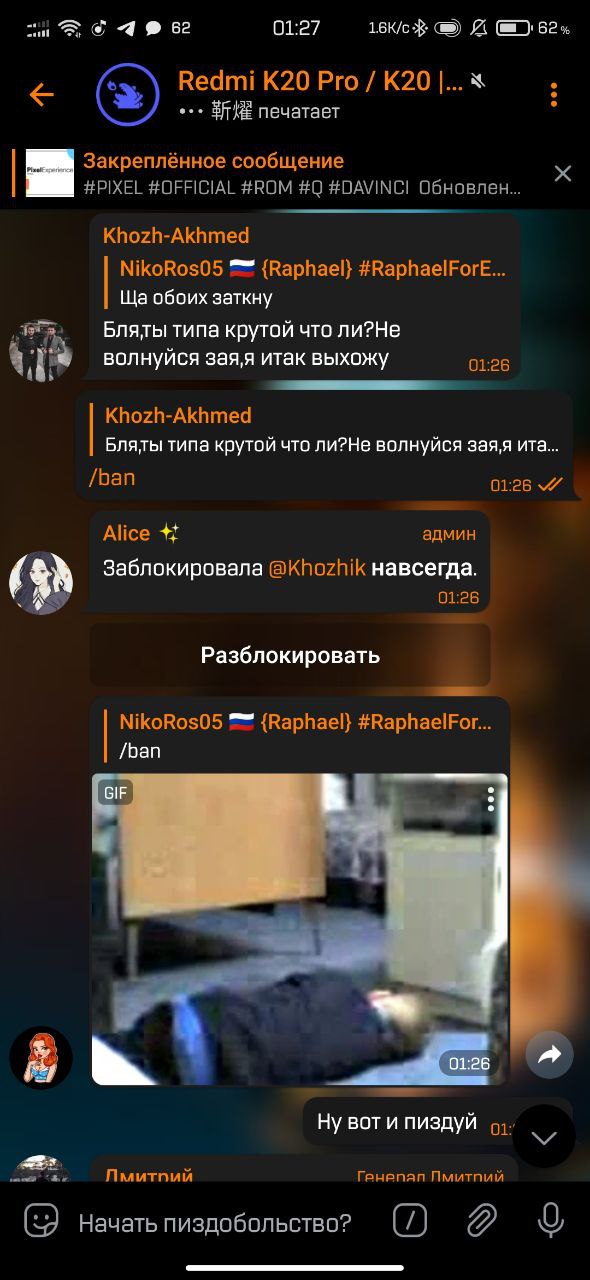Open Khozh-Akhmed's avatar

pyautogui.click(x=41, y=350)
